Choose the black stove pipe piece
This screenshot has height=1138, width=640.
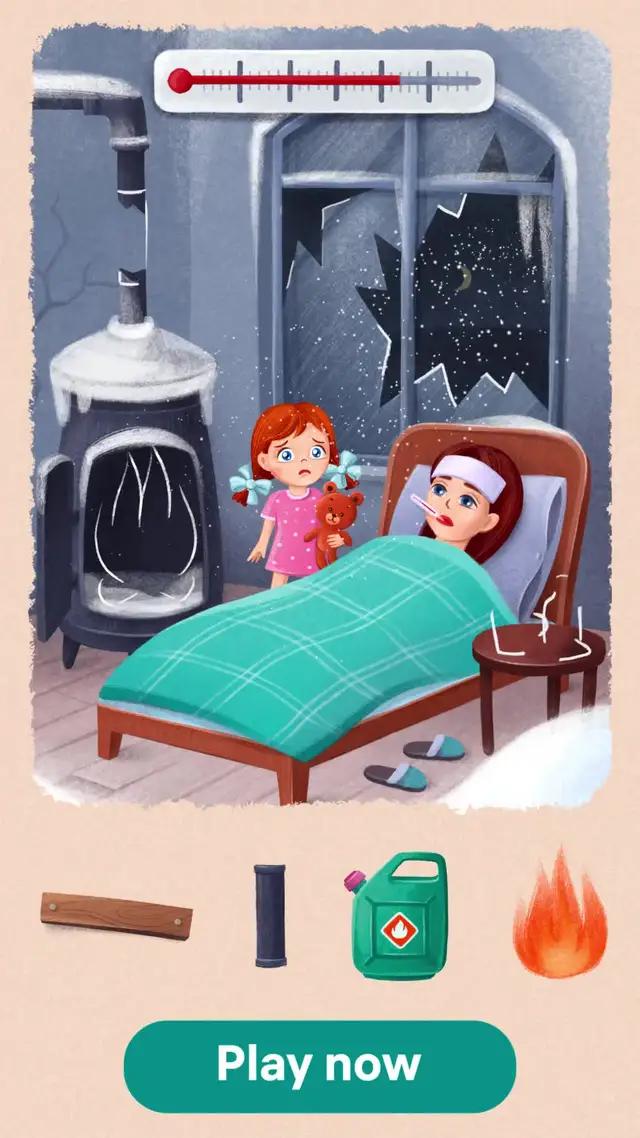pos(269,915)
